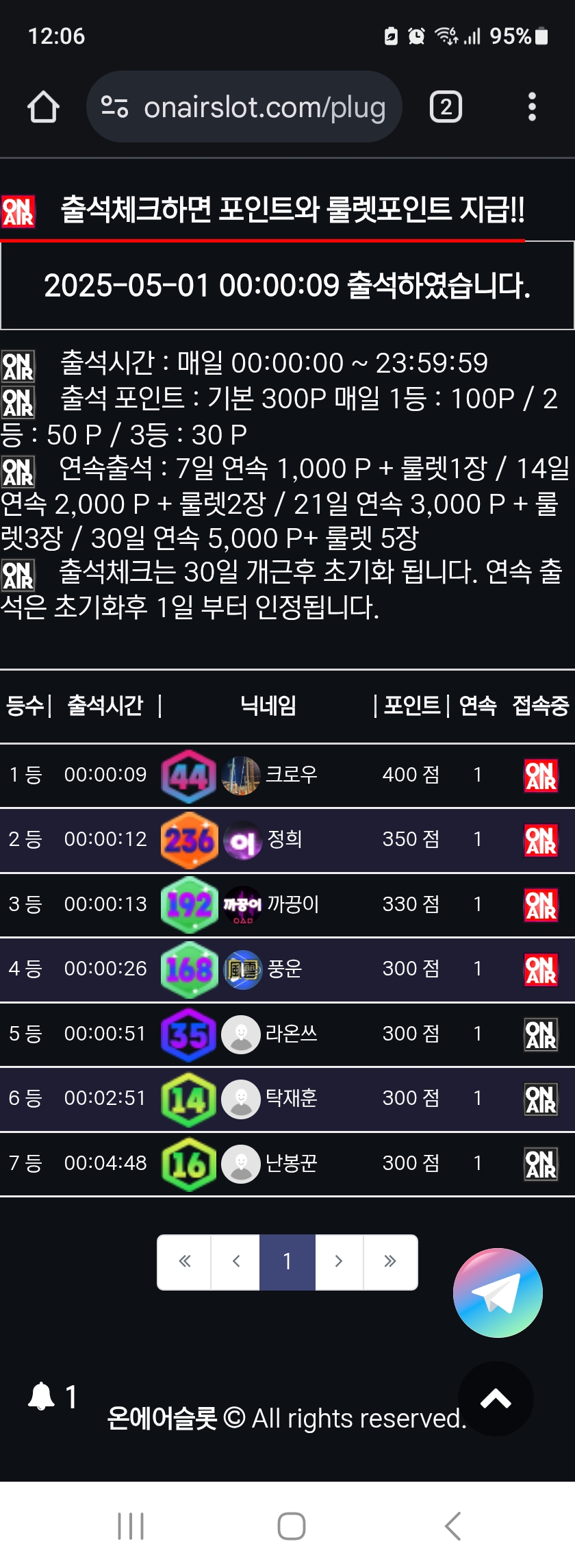Screen dimensions: 575x1568
Task: Open the recent apps view
Action: coord(131,1526)
